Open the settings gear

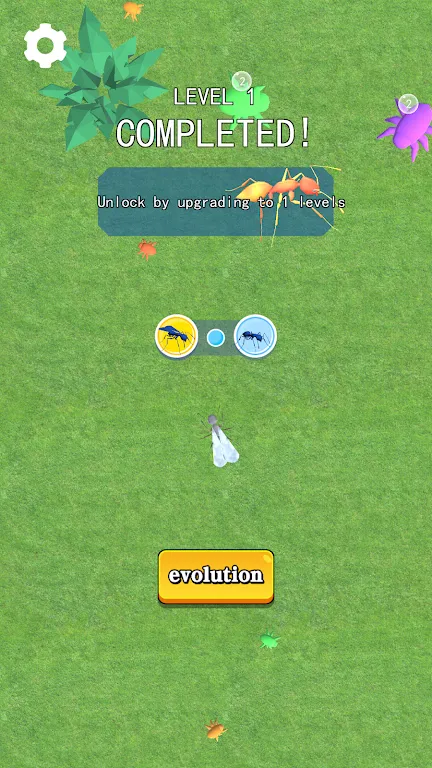[x=45, y=46]
